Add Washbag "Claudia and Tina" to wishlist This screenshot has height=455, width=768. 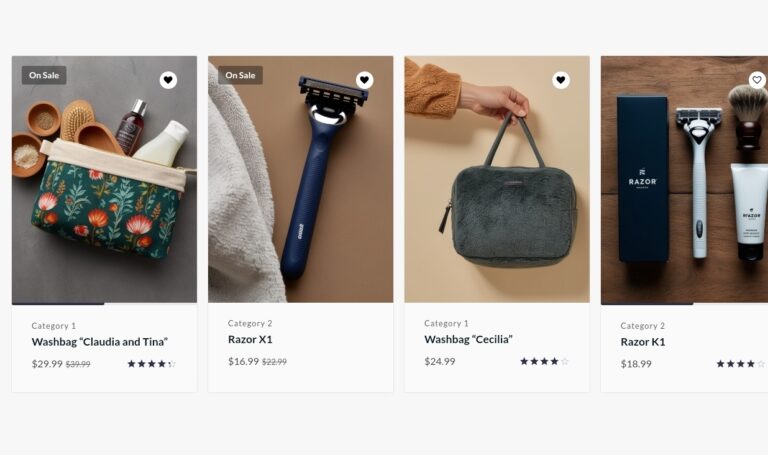168,80
